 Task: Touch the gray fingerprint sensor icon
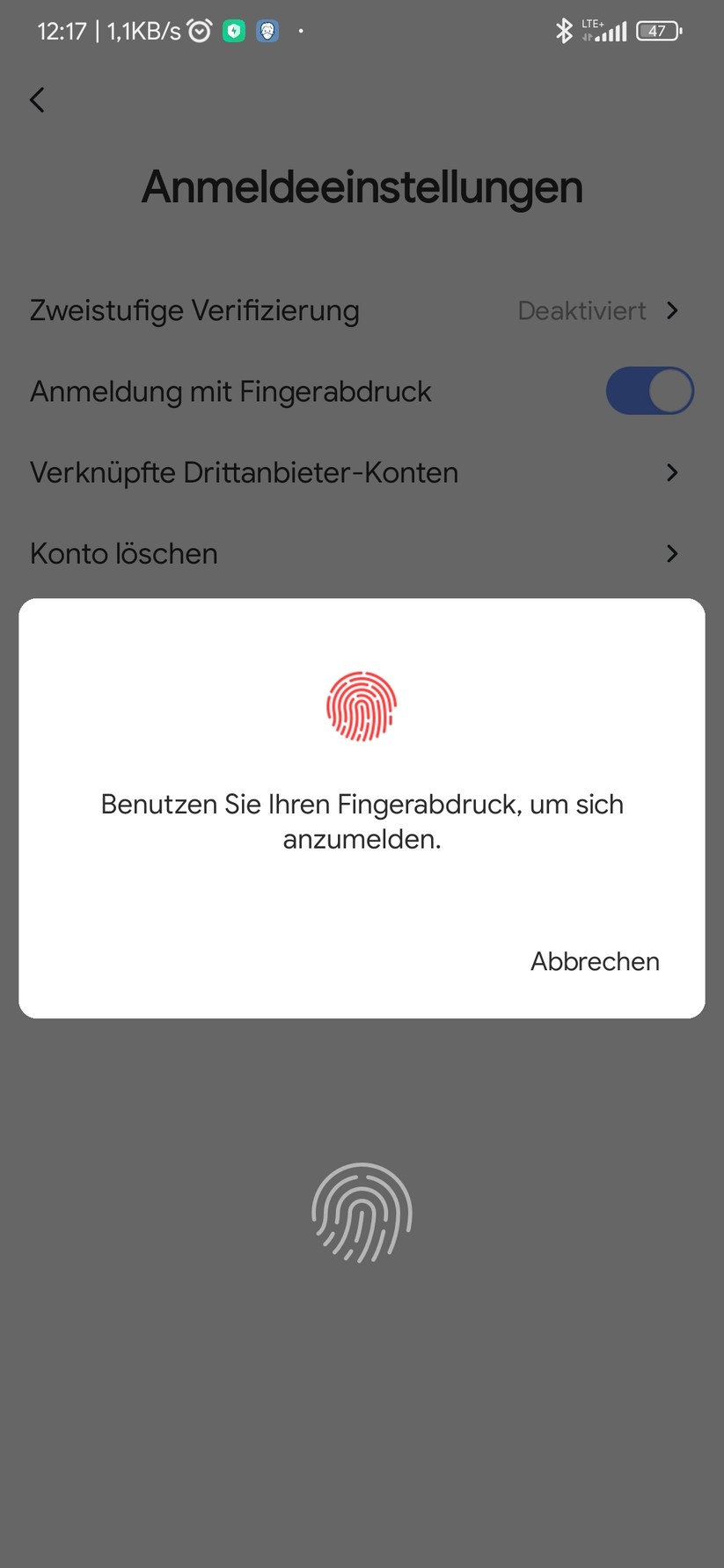tap(362, 1213)
